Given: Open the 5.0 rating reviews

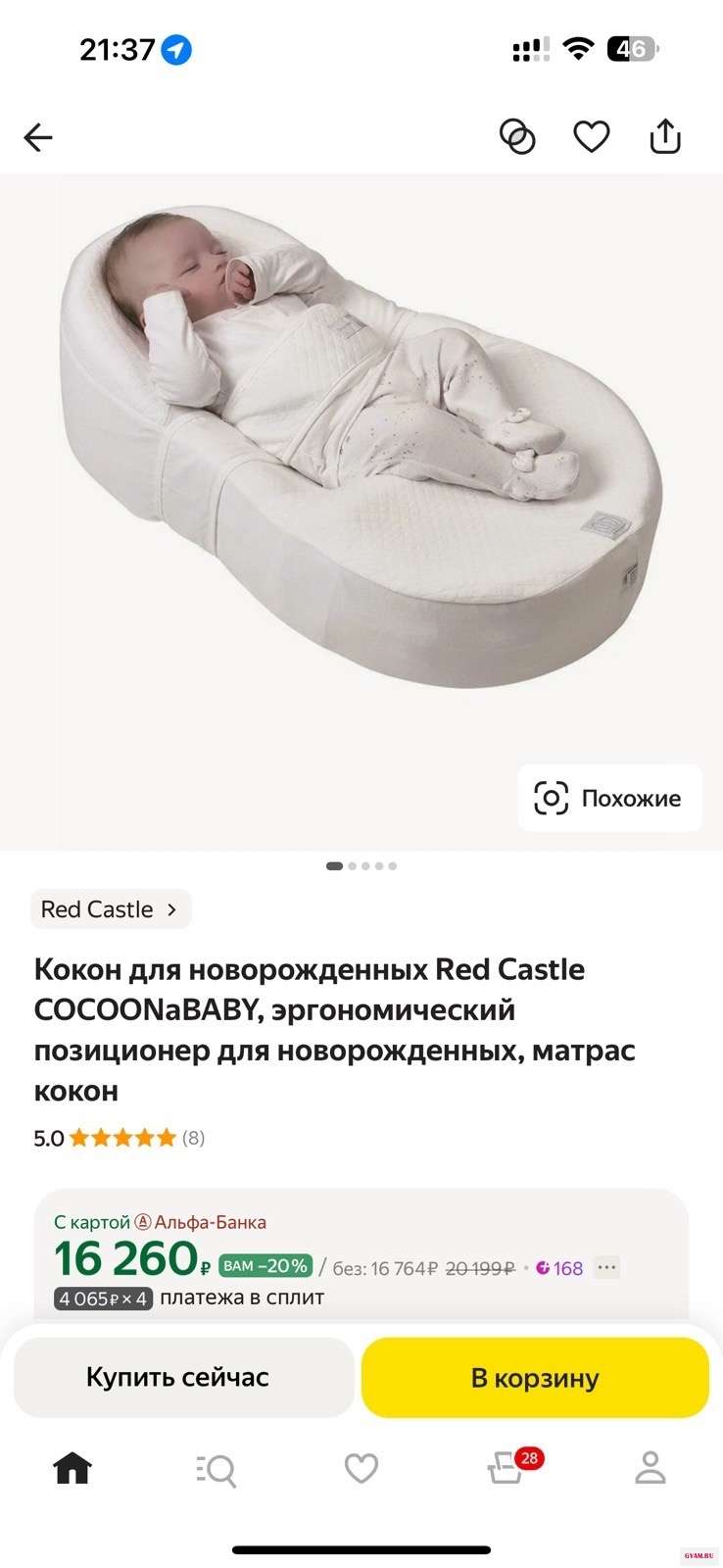Looking at the screenshot, I should point(119,1138).
